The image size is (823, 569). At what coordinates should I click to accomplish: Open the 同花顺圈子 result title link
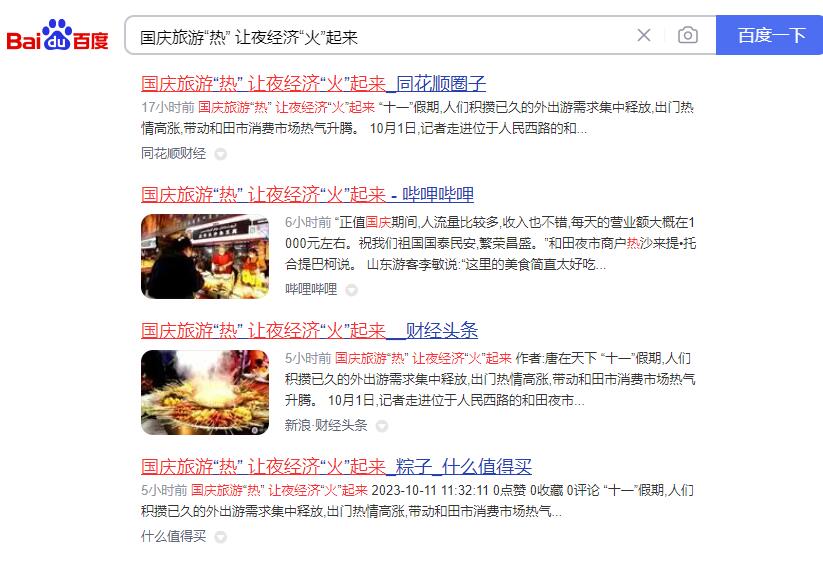tap(313, 83)
